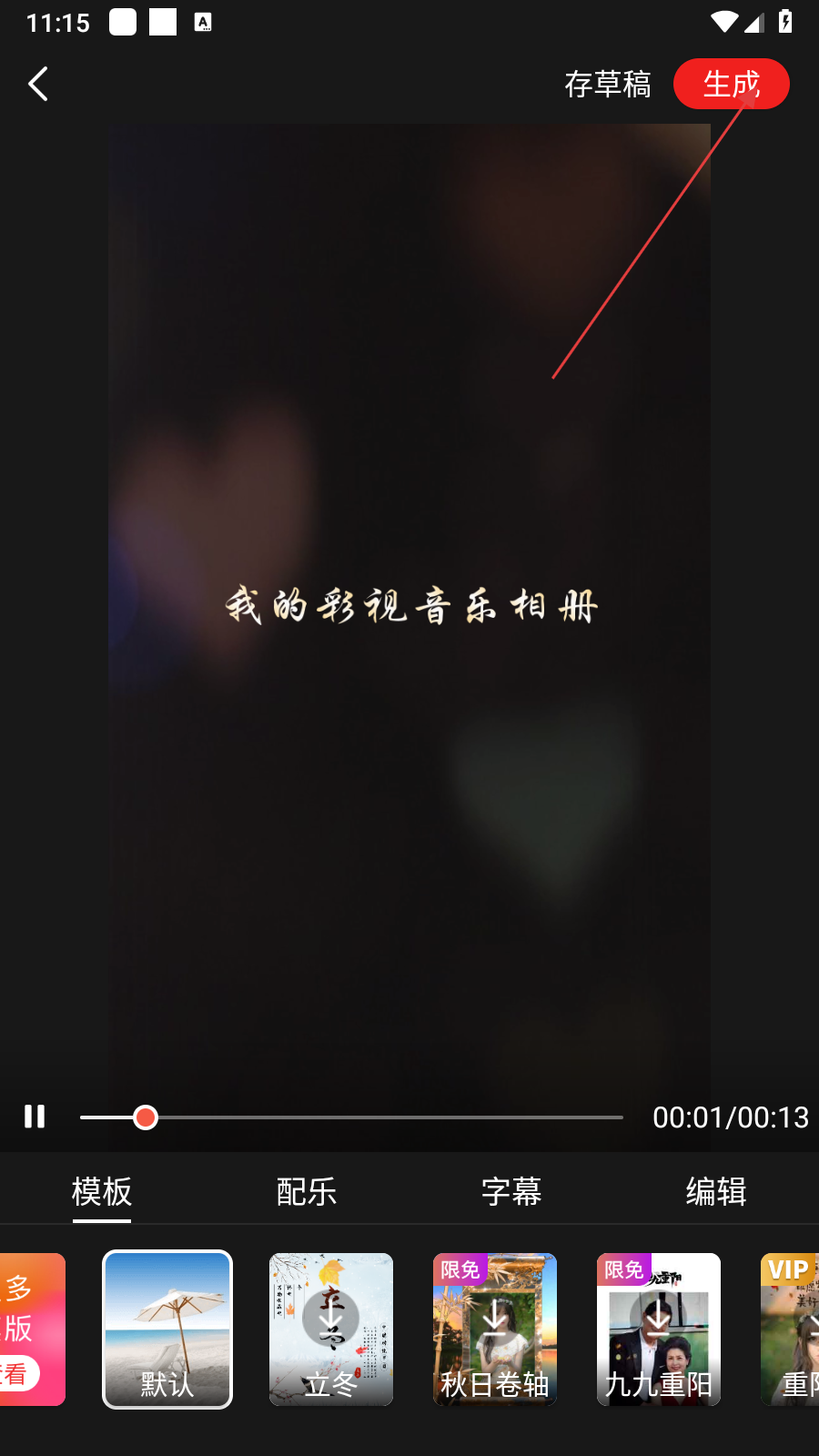
Task: Pick the 秋日卷轴 template
Action: click(495, 1329)
